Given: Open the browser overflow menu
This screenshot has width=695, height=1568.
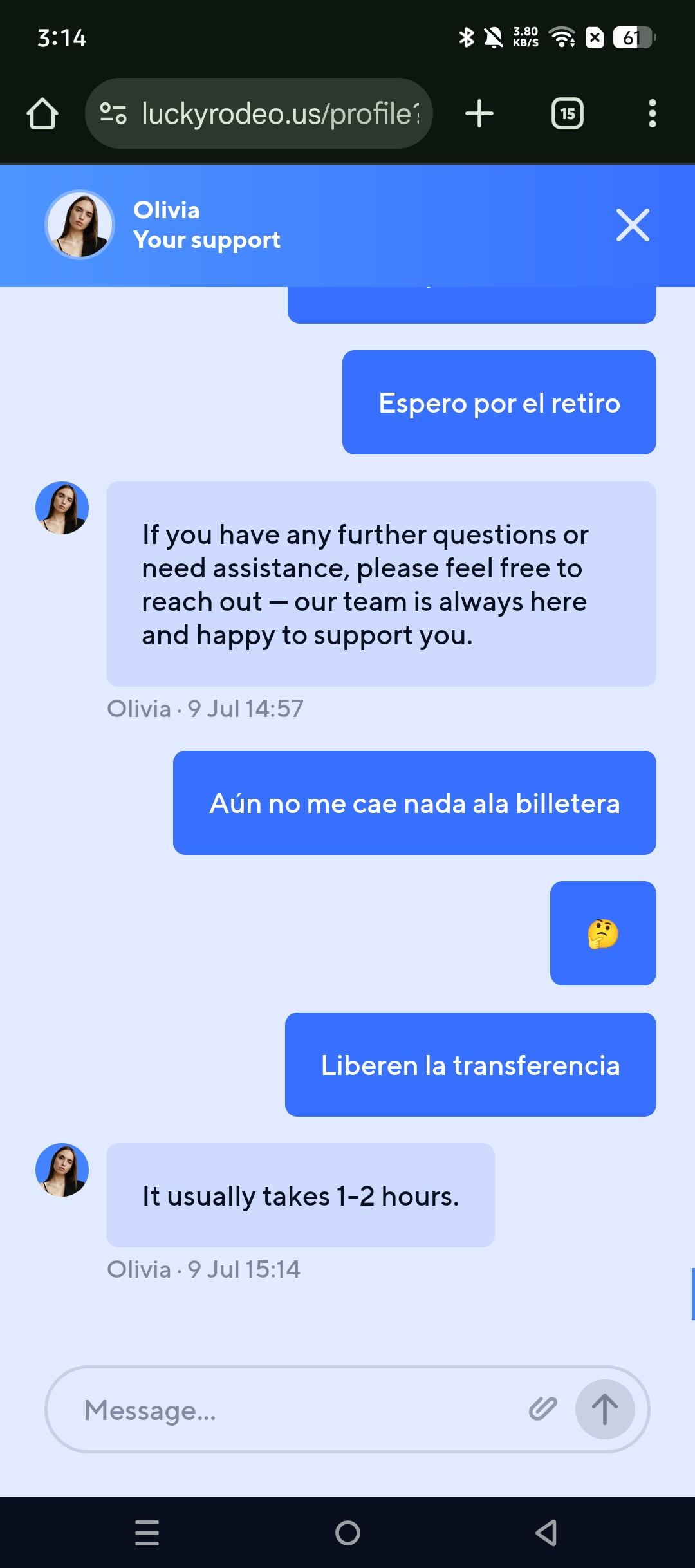Looking at the screenshot, I should (652, 114).
